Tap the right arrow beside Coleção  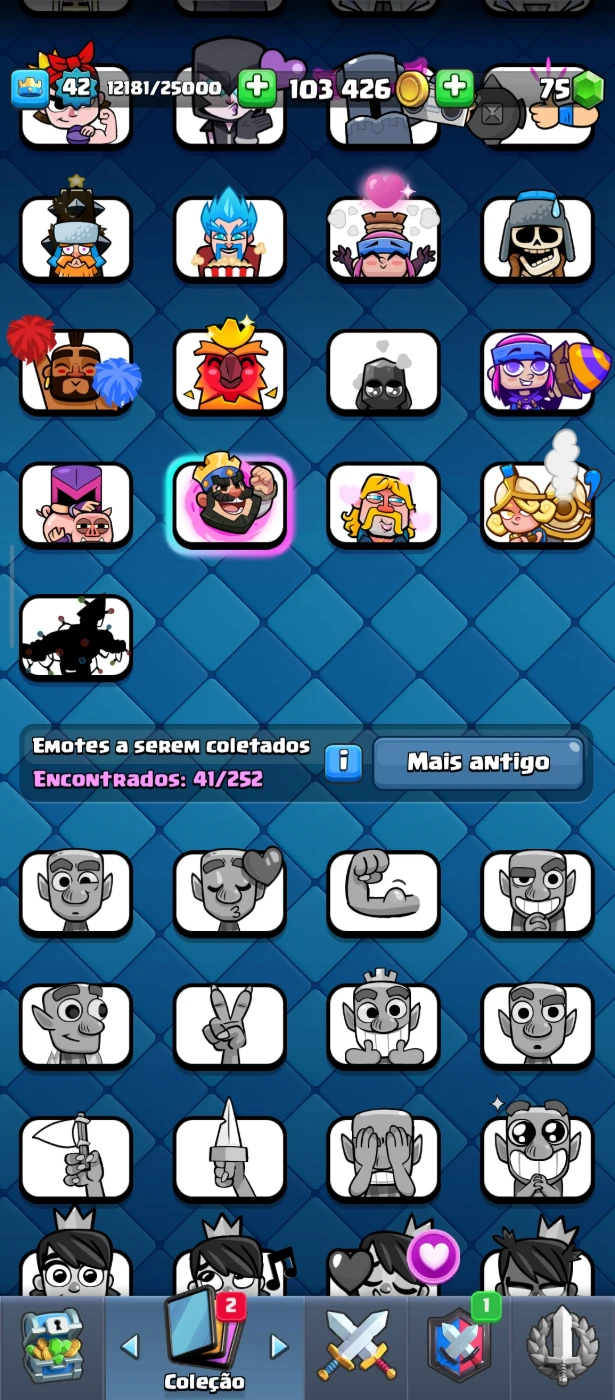click(280, 1346)
